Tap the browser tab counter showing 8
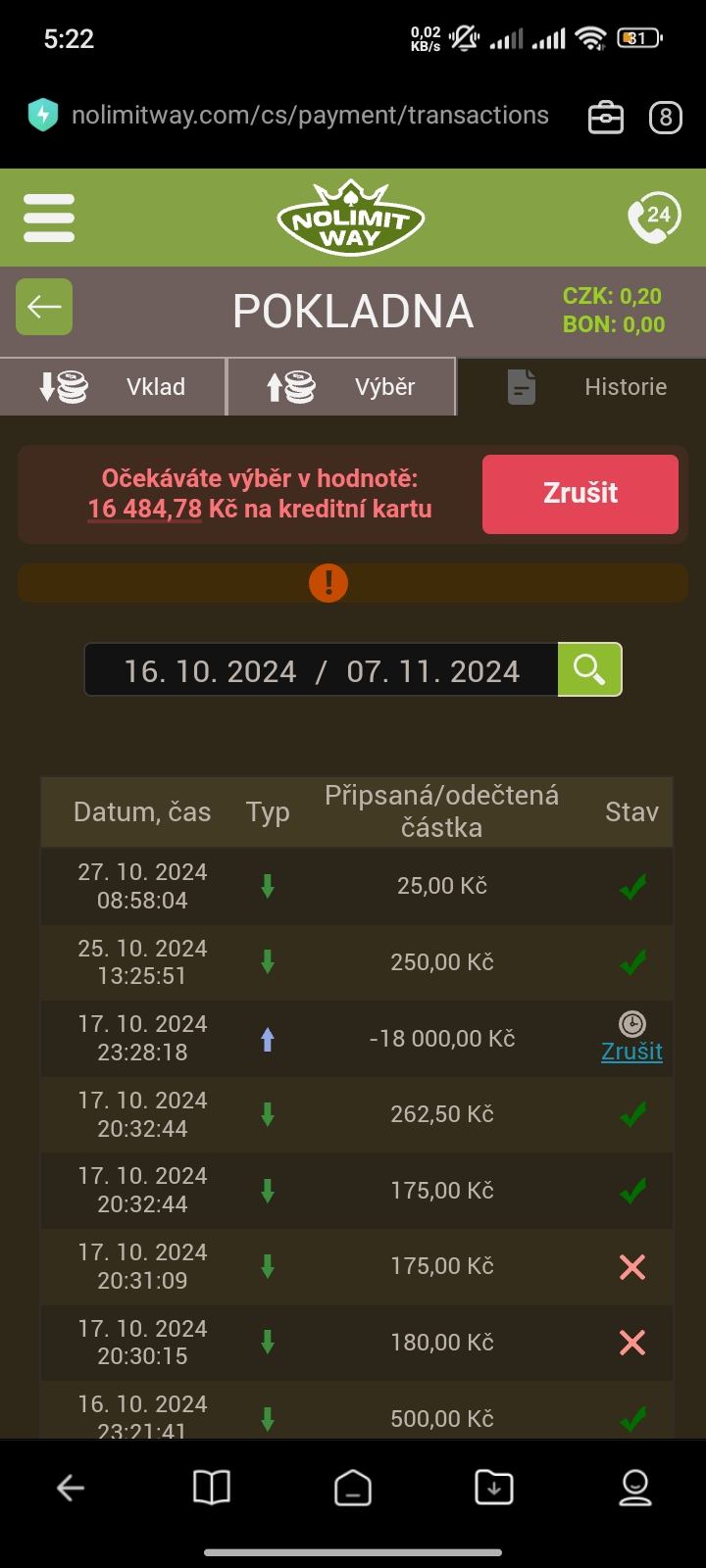 click(664, 117)
